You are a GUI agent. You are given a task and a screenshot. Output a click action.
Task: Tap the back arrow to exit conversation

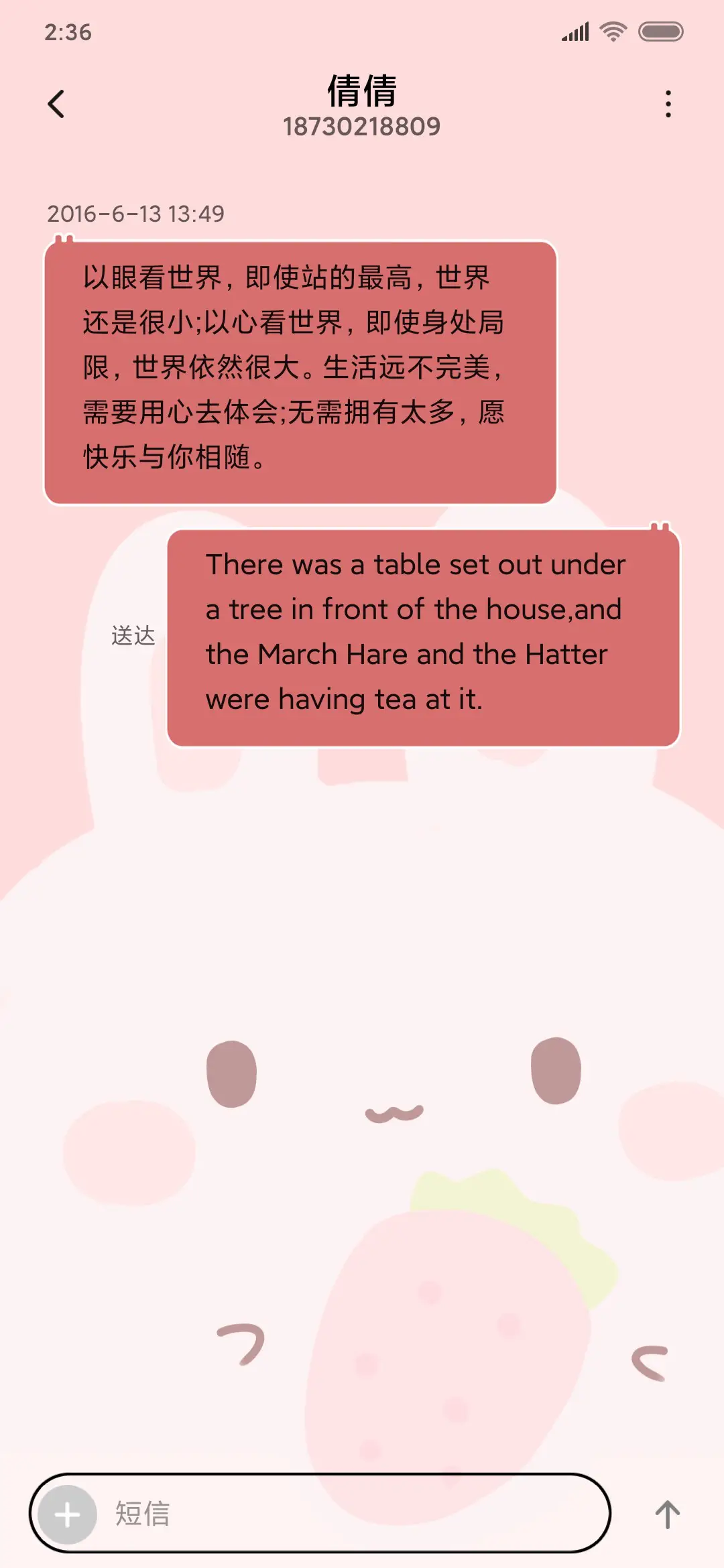coord(57,102)
